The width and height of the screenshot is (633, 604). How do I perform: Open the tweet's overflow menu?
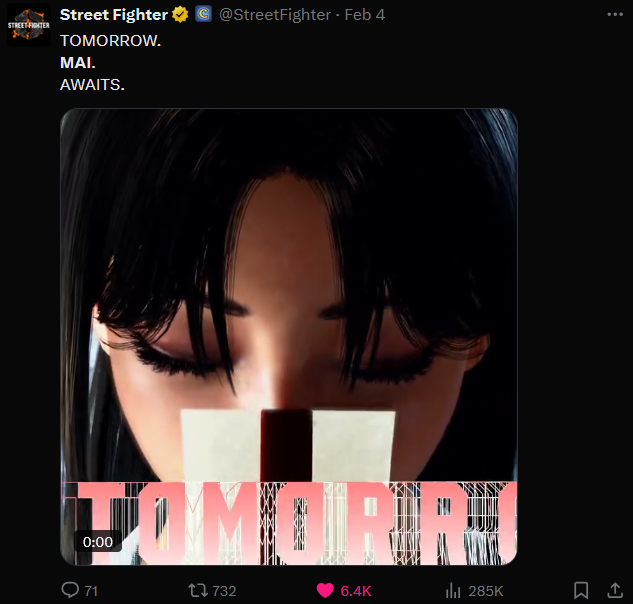(615, 16)
